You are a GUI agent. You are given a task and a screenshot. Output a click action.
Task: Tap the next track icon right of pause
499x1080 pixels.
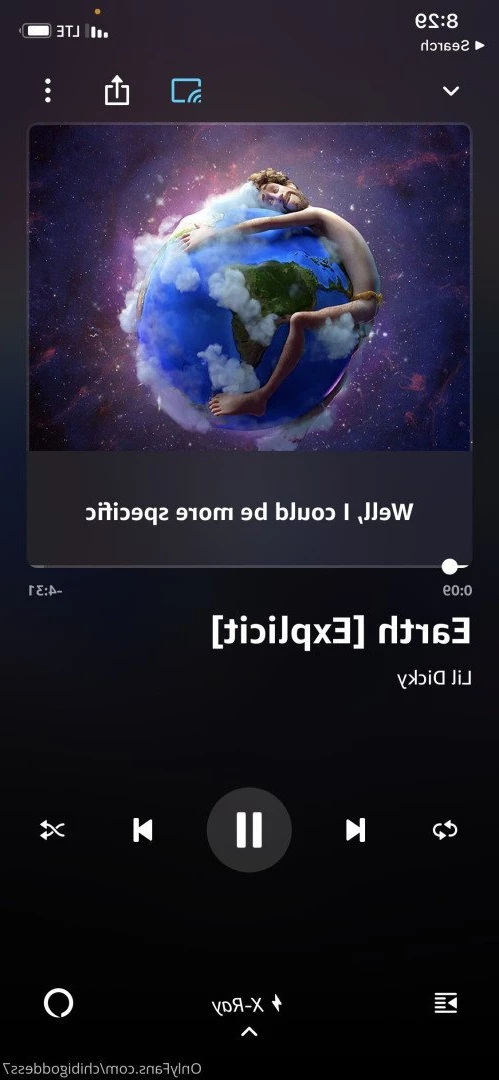point(356,830)
